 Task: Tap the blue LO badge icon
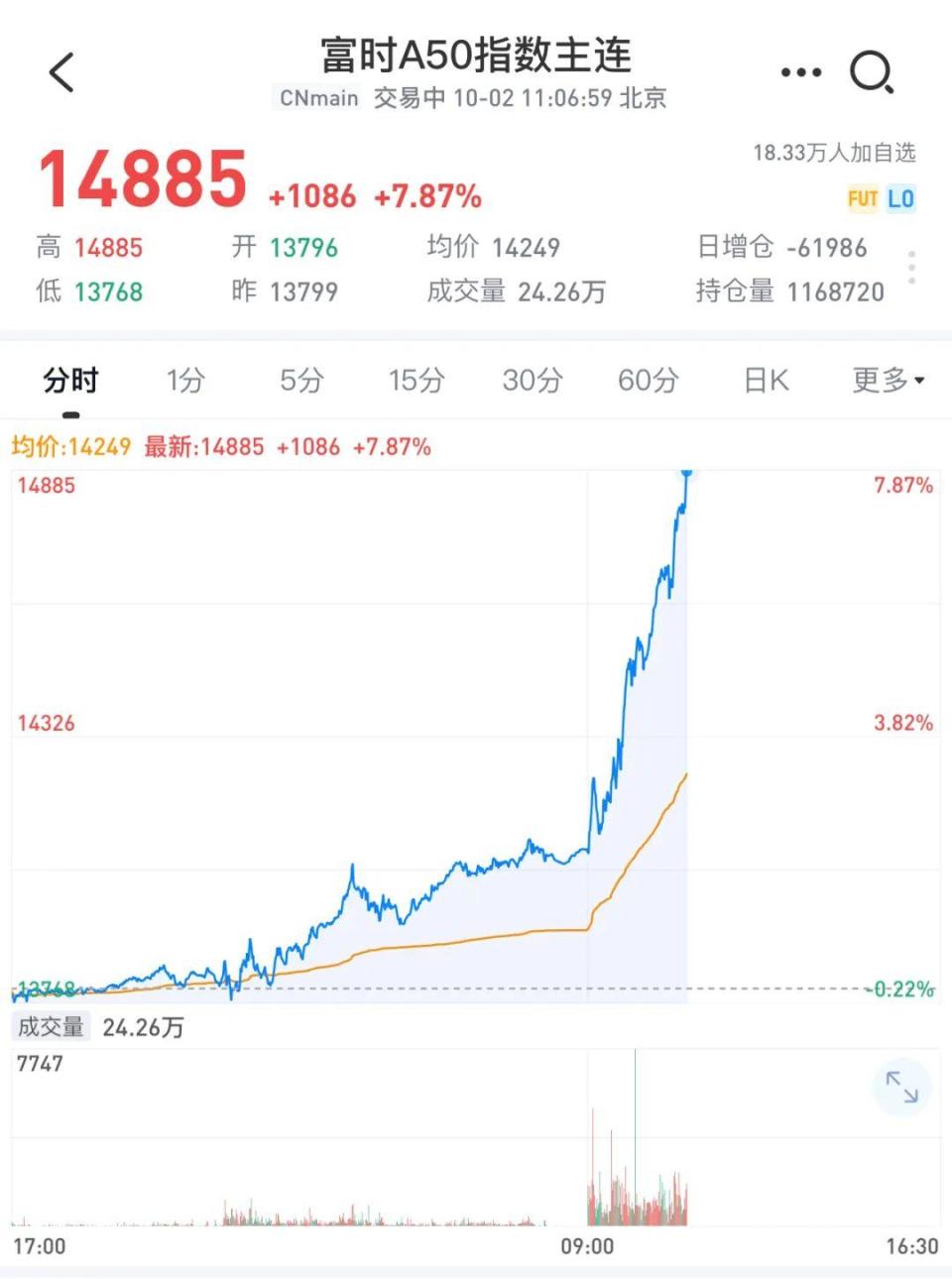(901, 199)
